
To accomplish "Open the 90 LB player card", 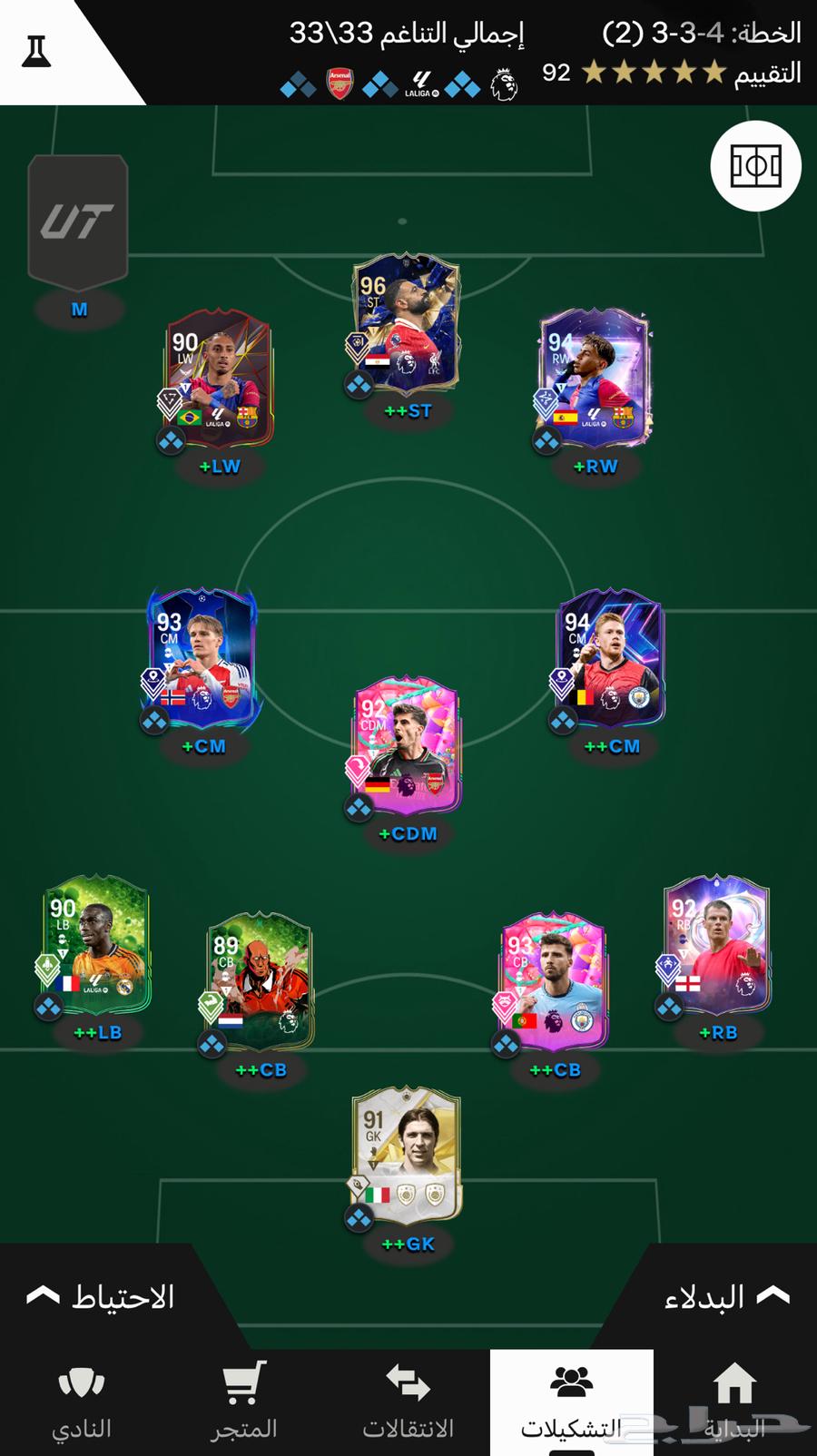I will pos(97,945).
